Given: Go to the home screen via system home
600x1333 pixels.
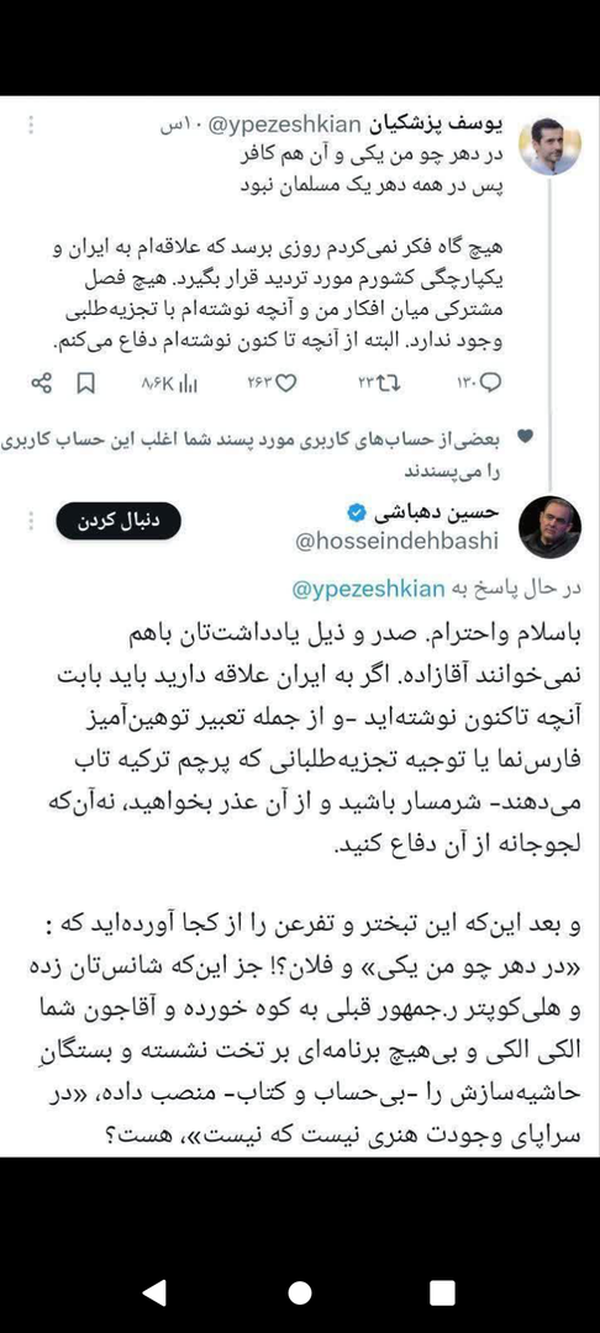Looking at the screenshot, I should (x=299, y=1293).
